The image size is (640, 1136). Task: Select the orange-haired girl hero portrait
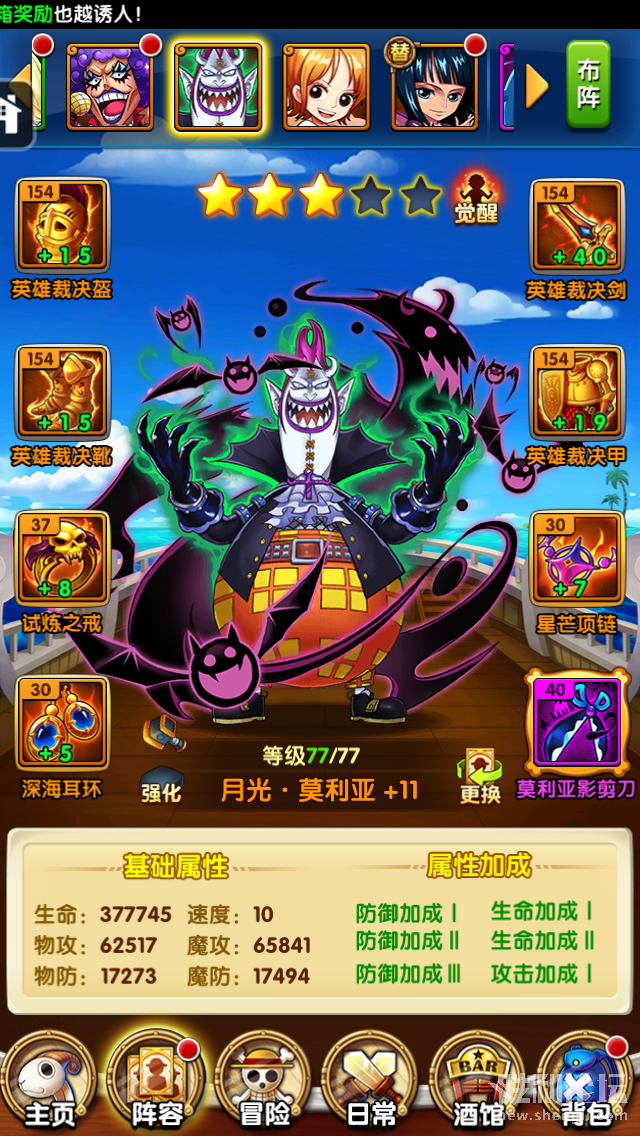point(325,88)
